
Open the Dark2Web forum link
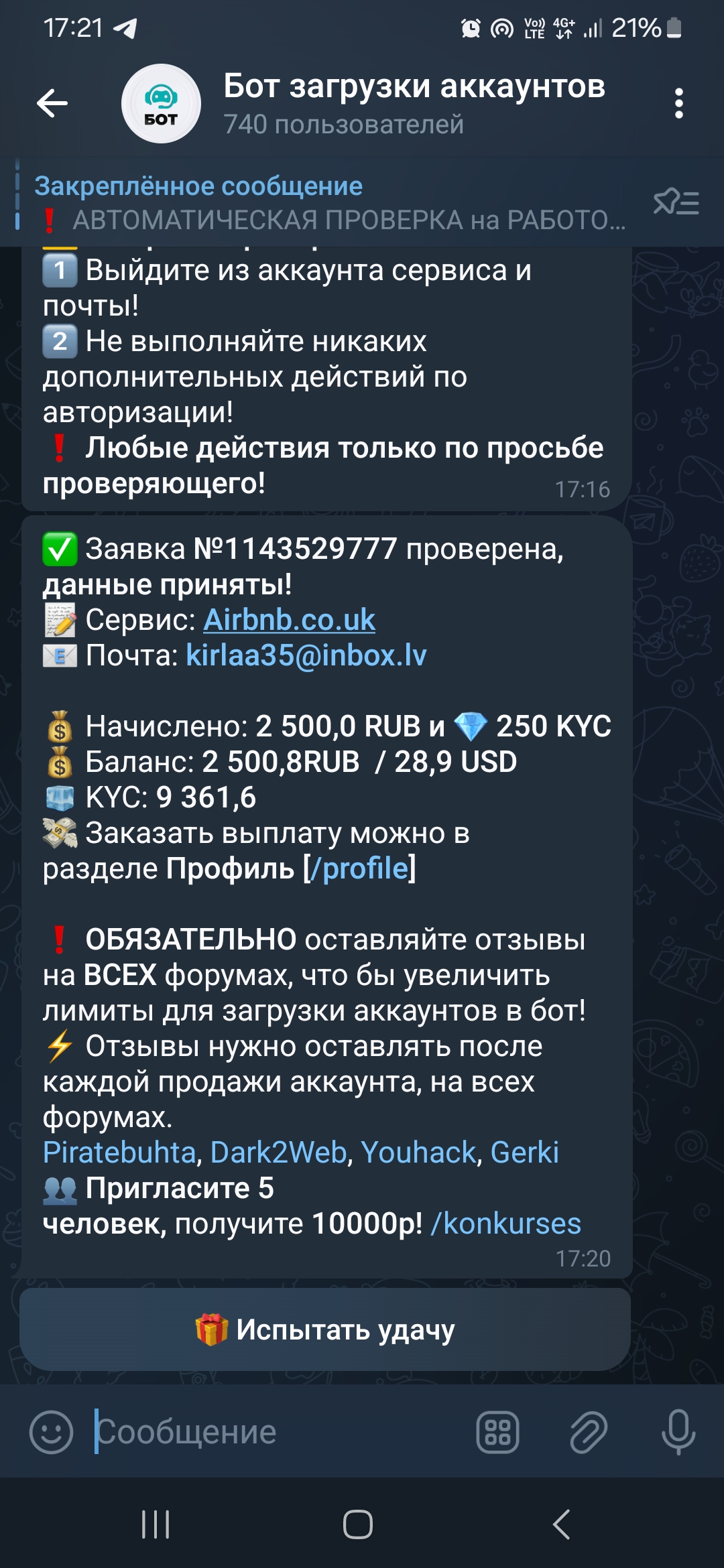(x=278, y=1153)
